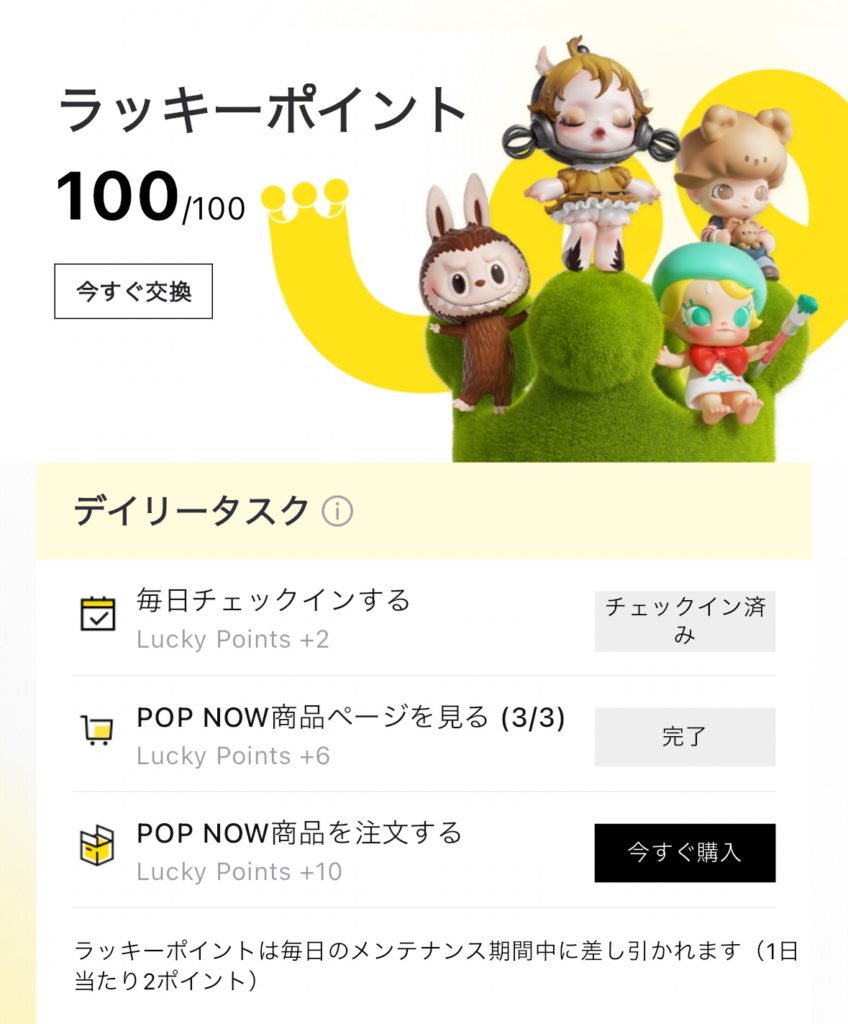Open the info icon beside デイリータスク
The width and height of the screenshot is (848, 1024).
point(338,512)
